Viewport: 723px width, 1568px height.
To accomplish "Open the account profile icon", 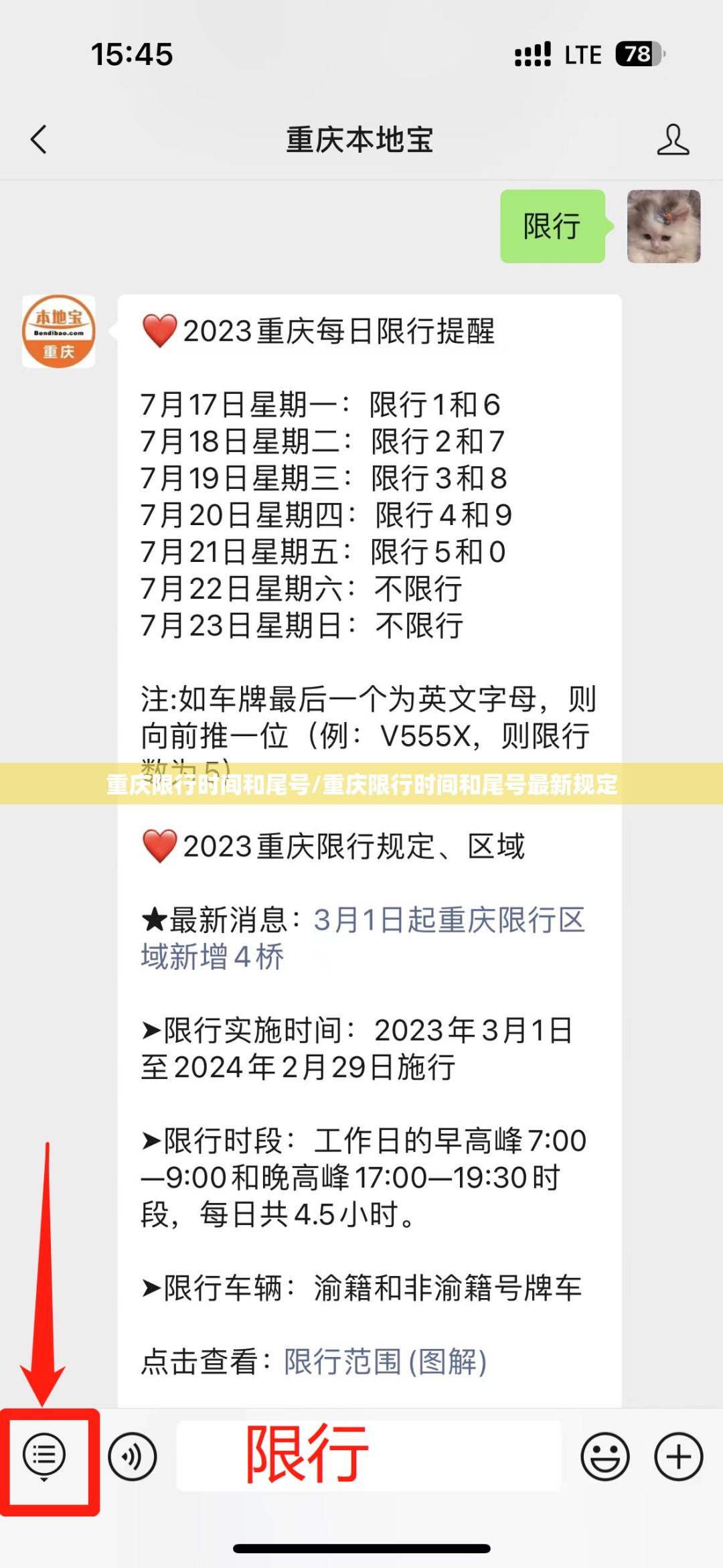I will 672,139.
